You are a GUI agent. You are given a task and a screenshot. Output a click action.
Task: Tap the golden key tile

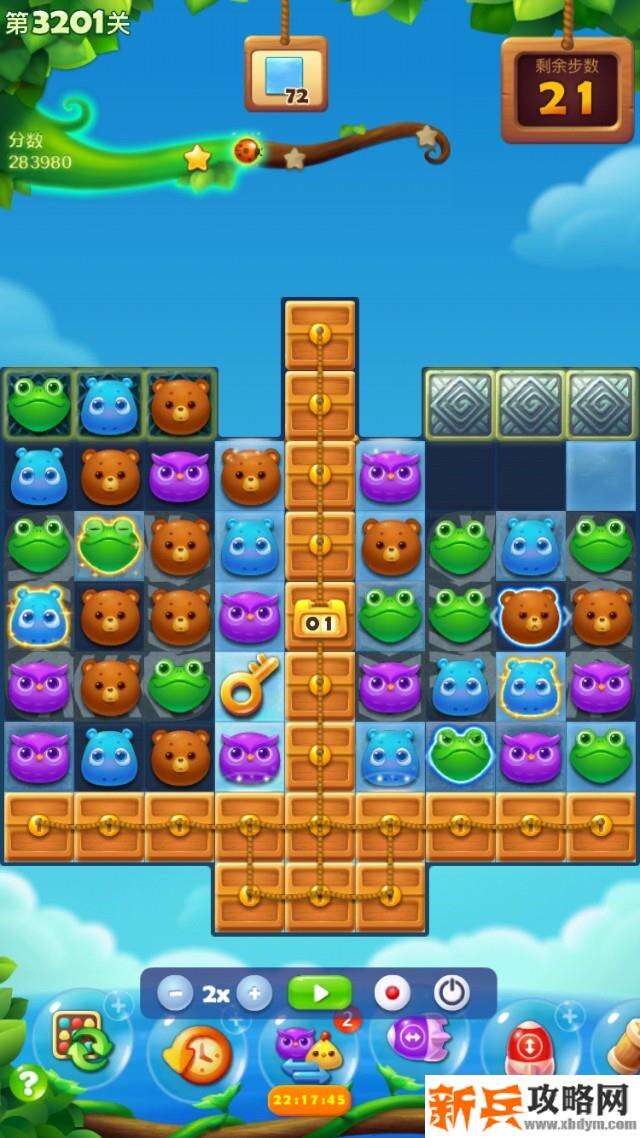coord(249,688)
